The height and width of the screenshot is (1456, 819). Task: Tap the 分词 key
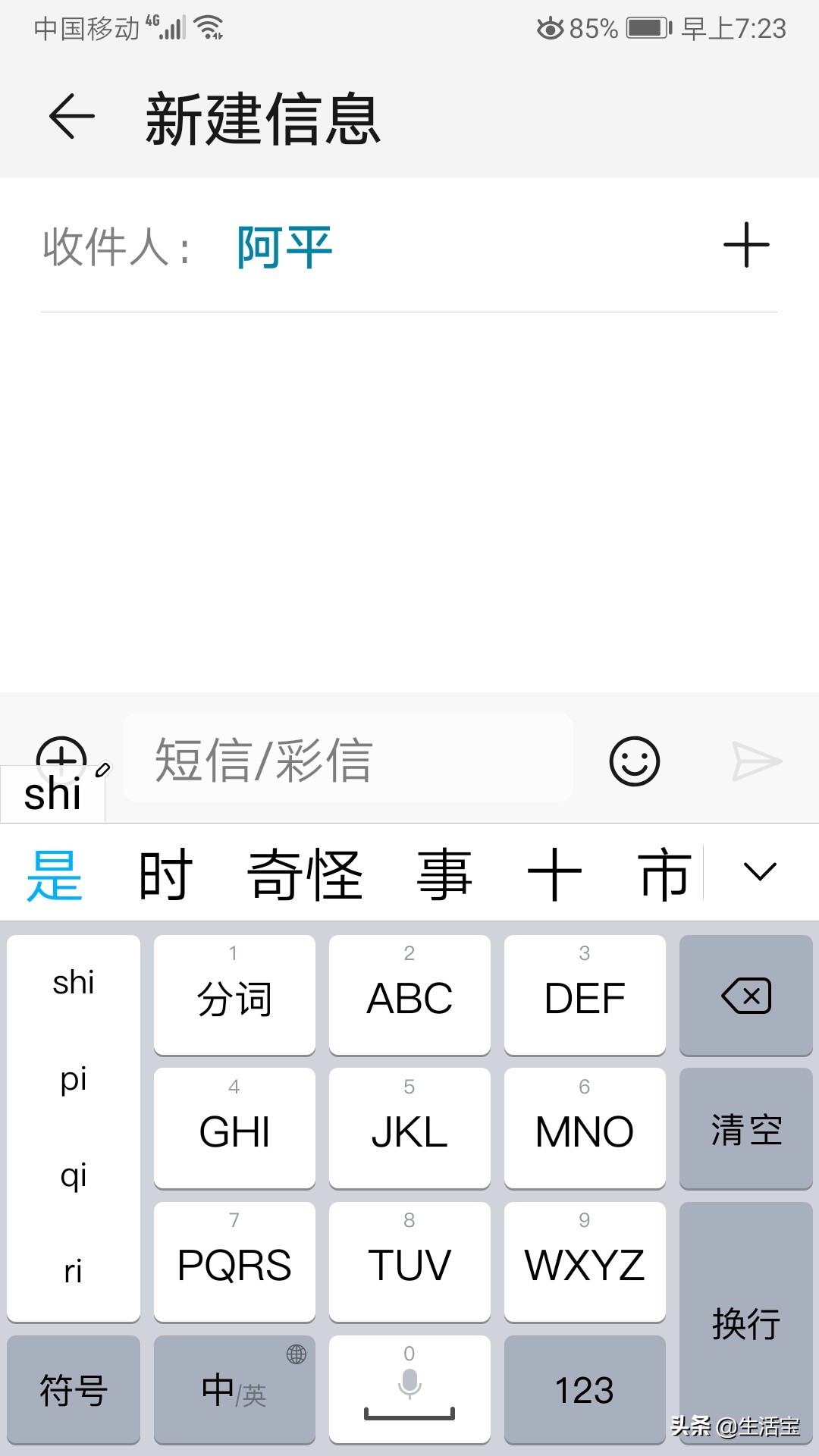pyautogui.click(x=234, y=995)
